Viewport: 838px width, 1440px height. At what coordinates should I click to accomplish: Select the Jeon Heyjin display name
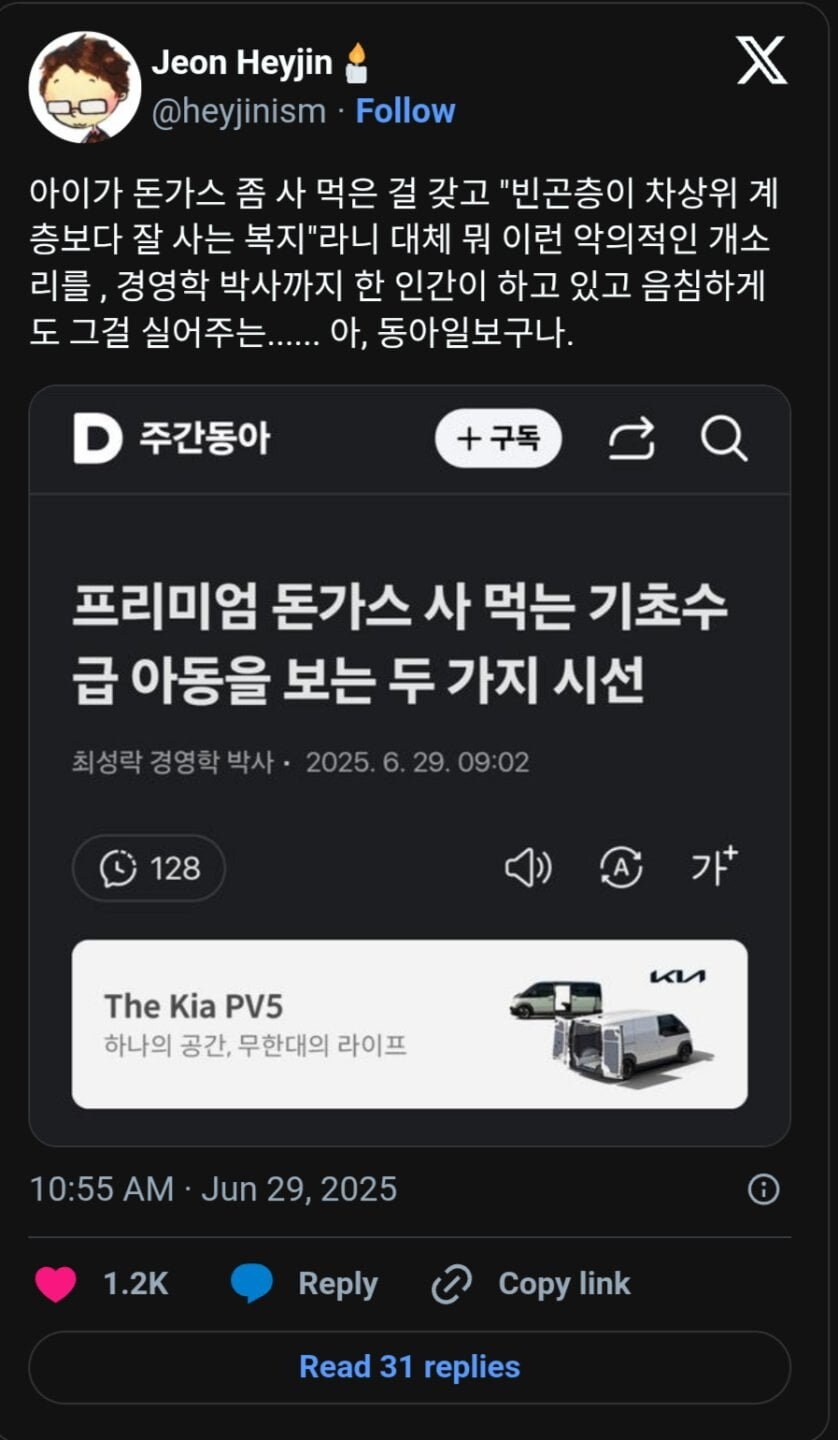click(243, 62)
